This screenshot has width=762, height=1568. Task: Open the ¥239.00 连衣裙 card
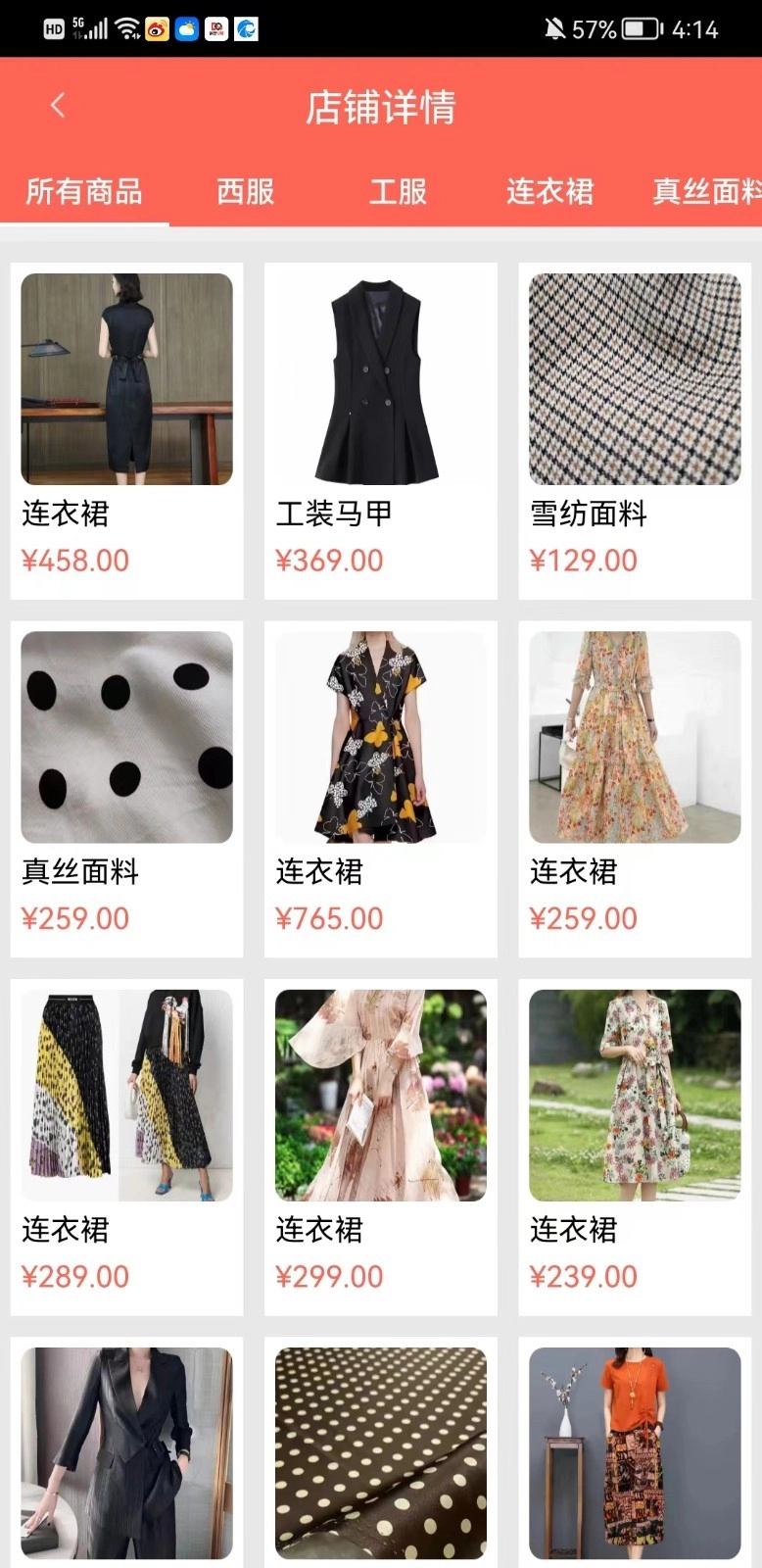[x=634, y=1145]
